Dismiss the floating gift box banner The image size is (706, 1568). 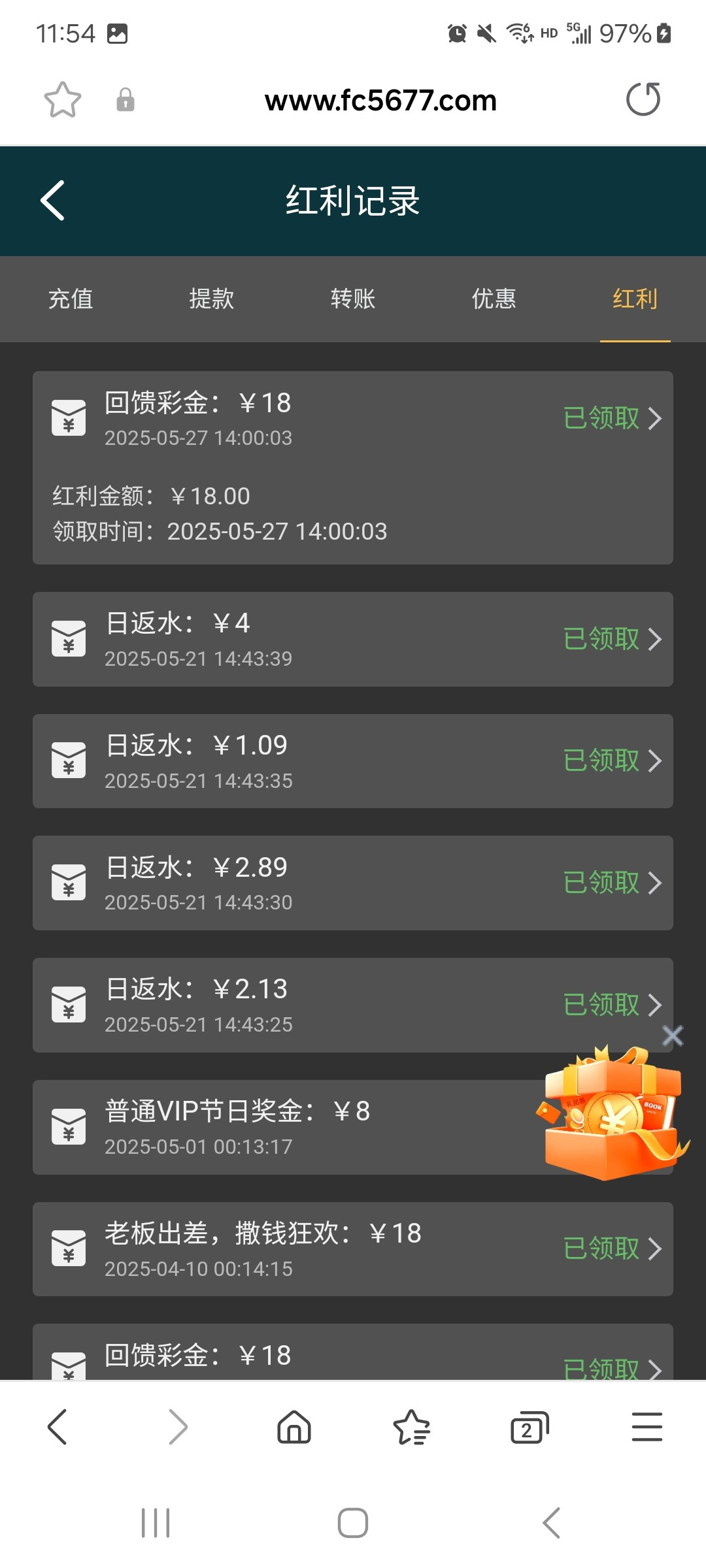click(x=673, y=1036)
